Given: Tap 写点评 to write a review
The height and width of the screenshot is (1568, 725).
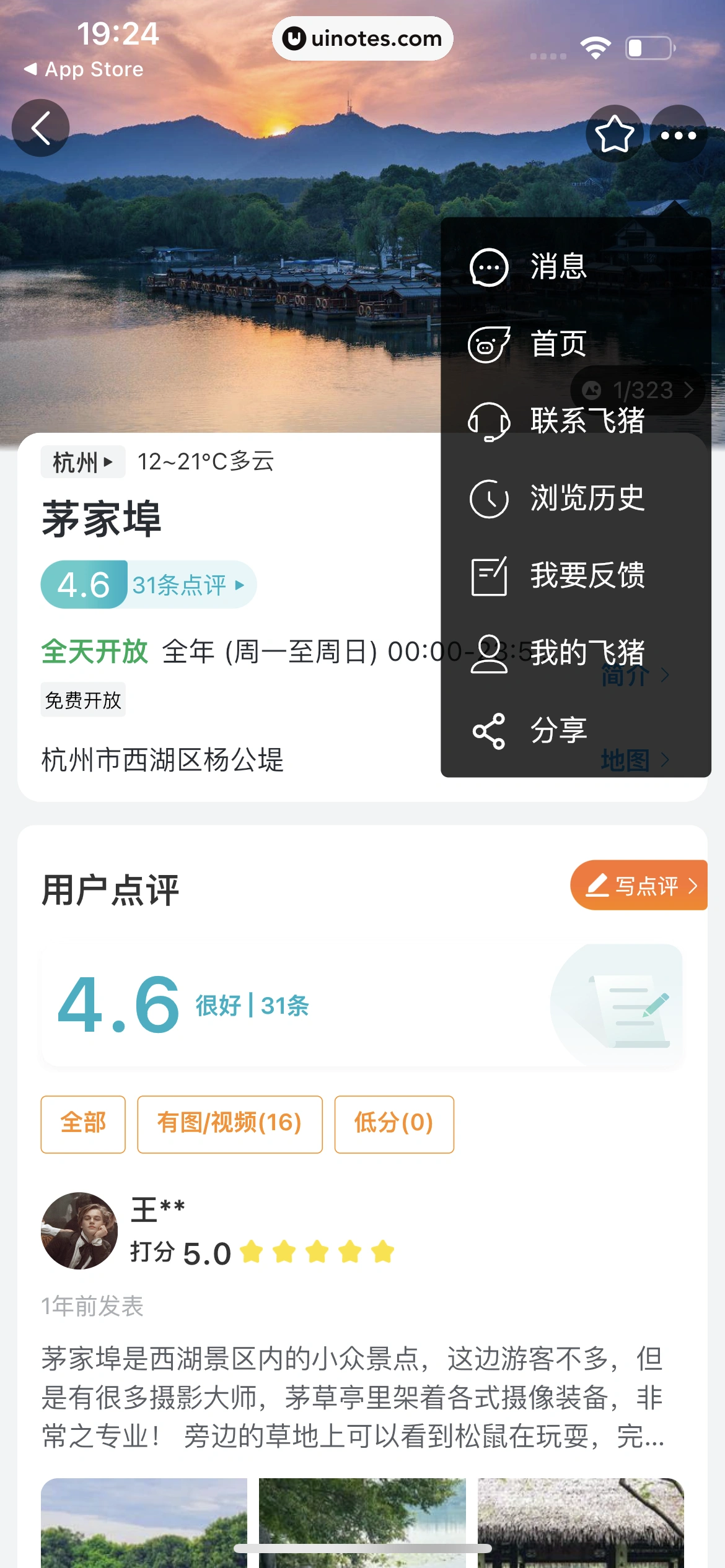Looking at the screenshot, I should 639,885.
